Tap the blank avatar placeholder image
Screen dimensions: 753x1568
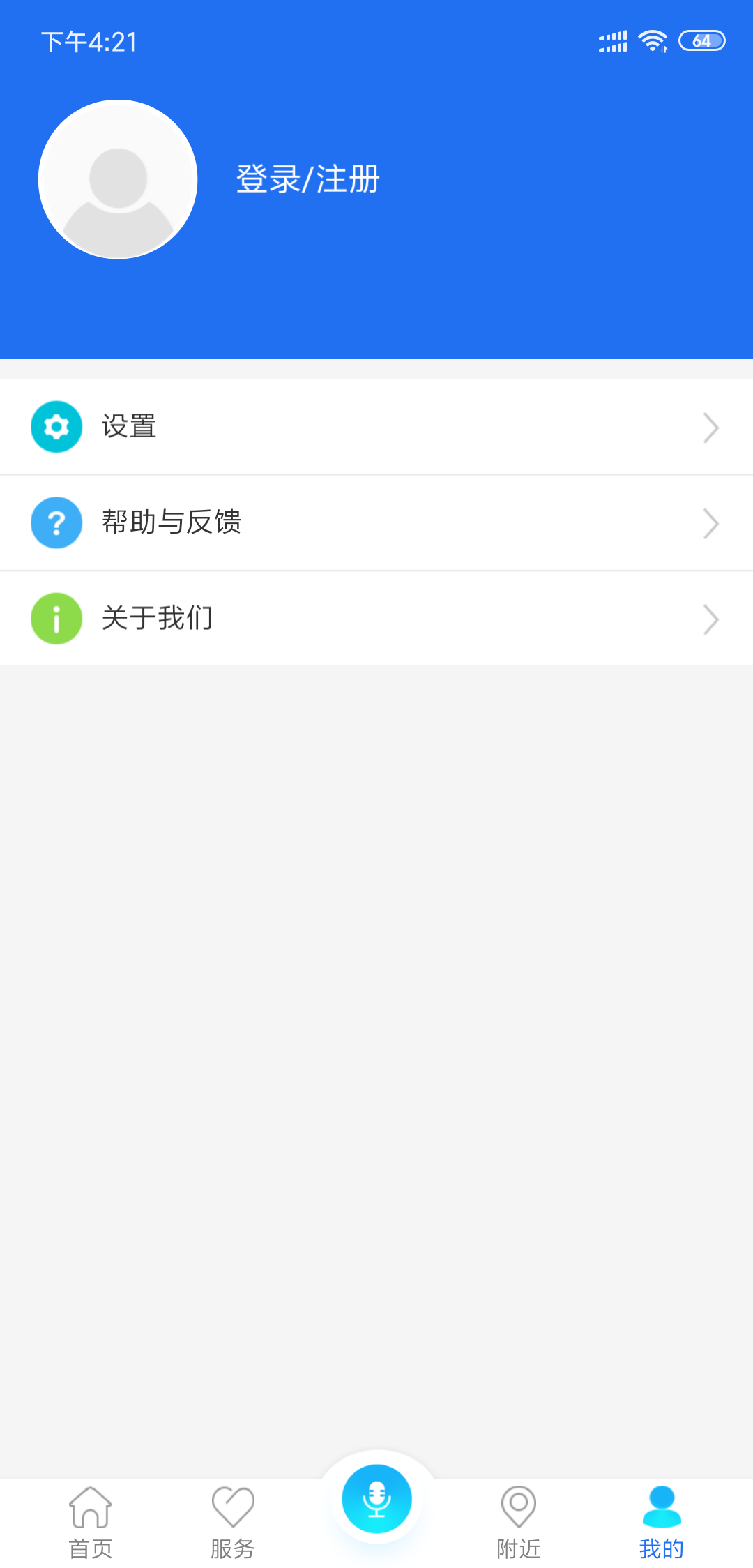coord(119,179)
